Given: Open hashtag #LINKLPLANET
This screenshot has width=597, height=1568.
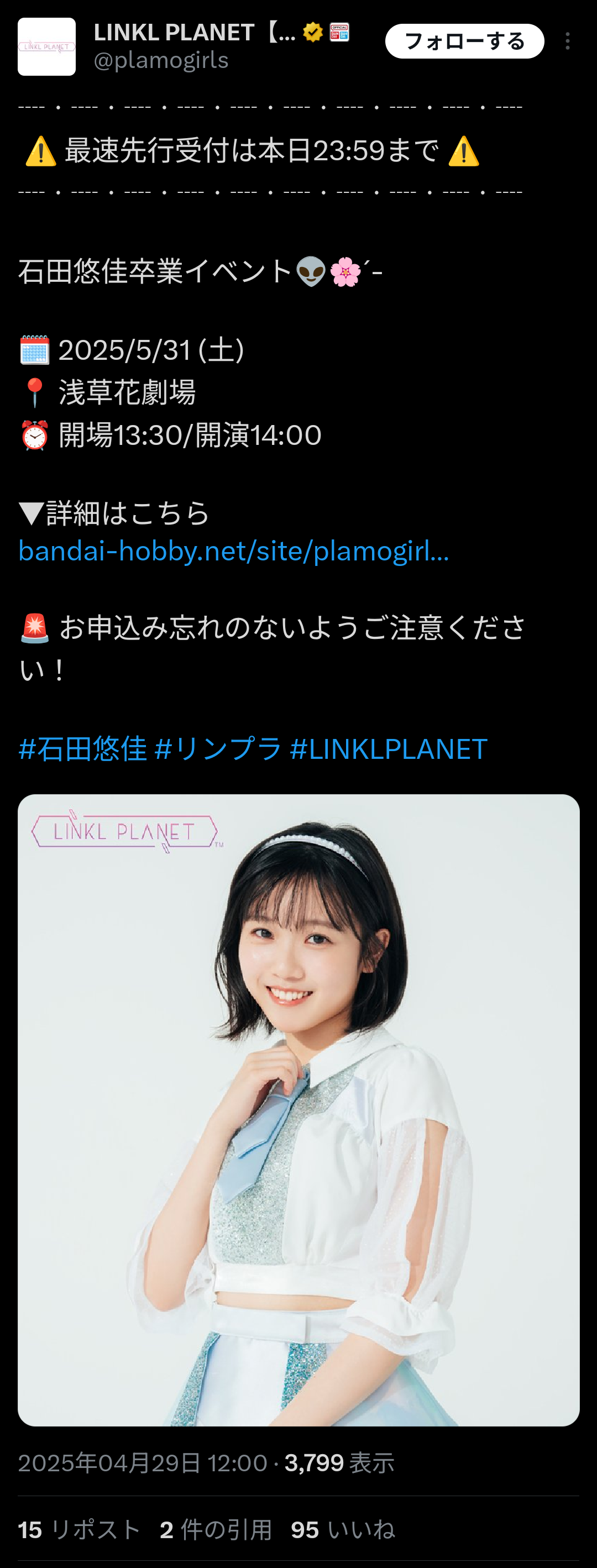Looking at the screenshot, I should [388, 749].
